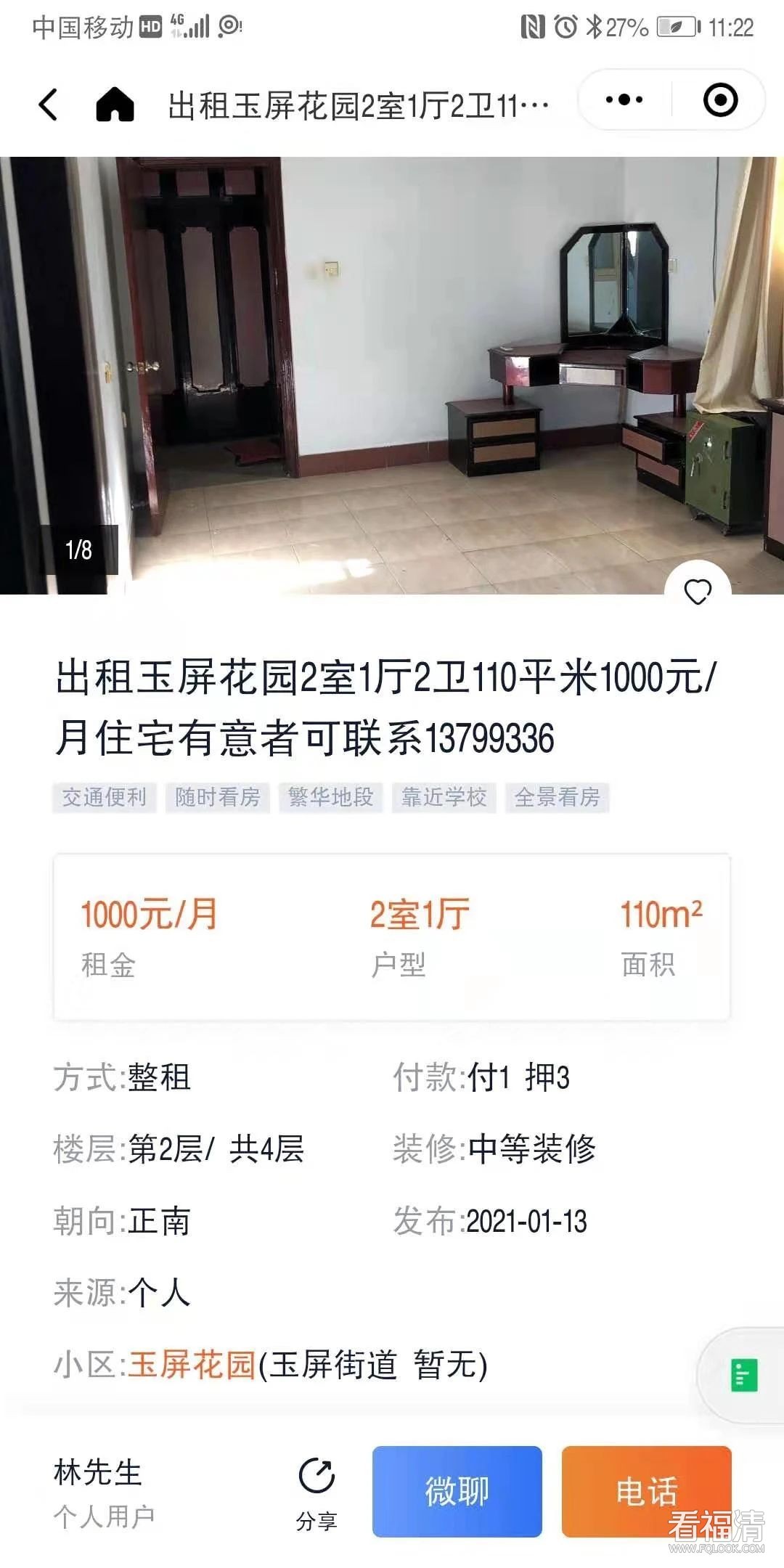Open the mini program overflow menu

tap(624, 100)
